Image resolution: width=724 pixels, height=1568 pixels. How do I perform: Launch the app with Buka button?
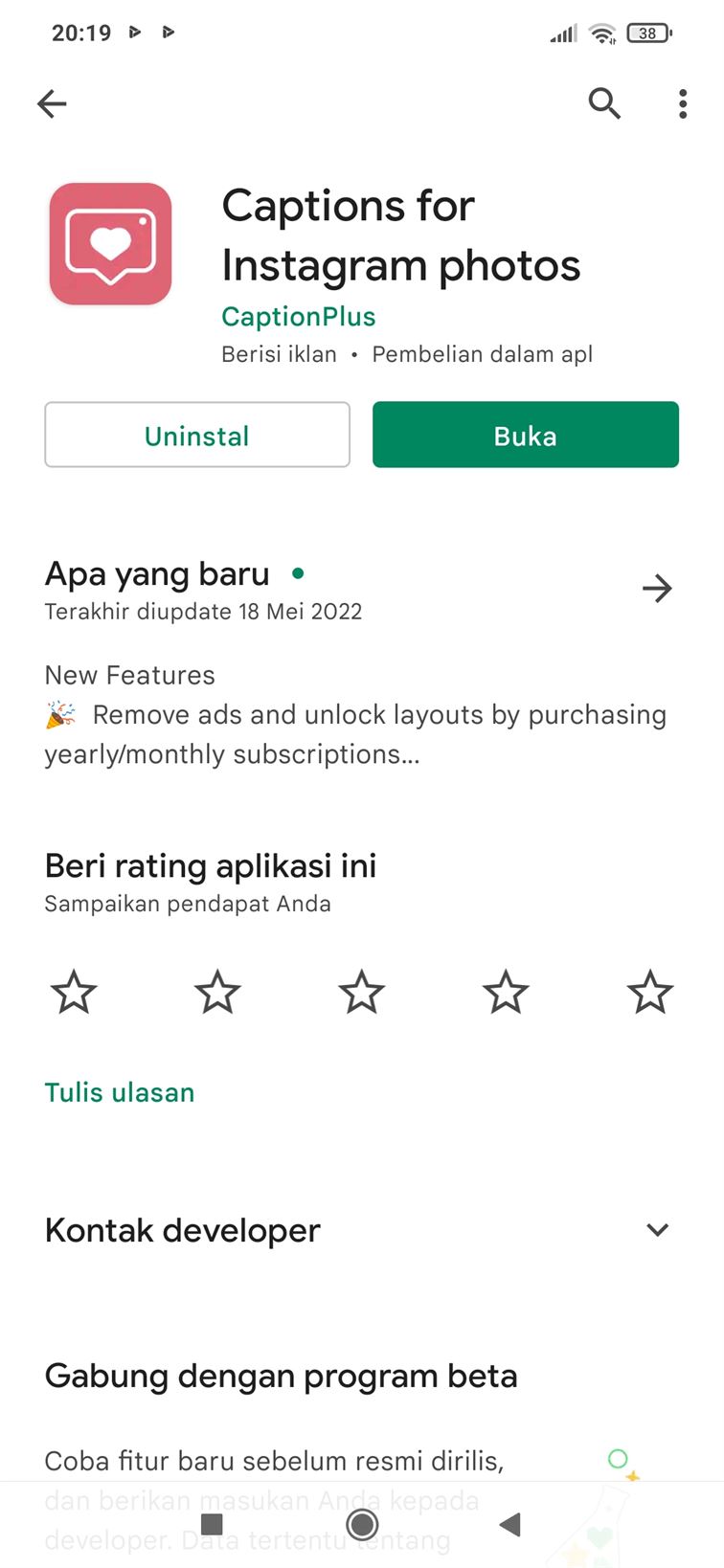[525, 436]
